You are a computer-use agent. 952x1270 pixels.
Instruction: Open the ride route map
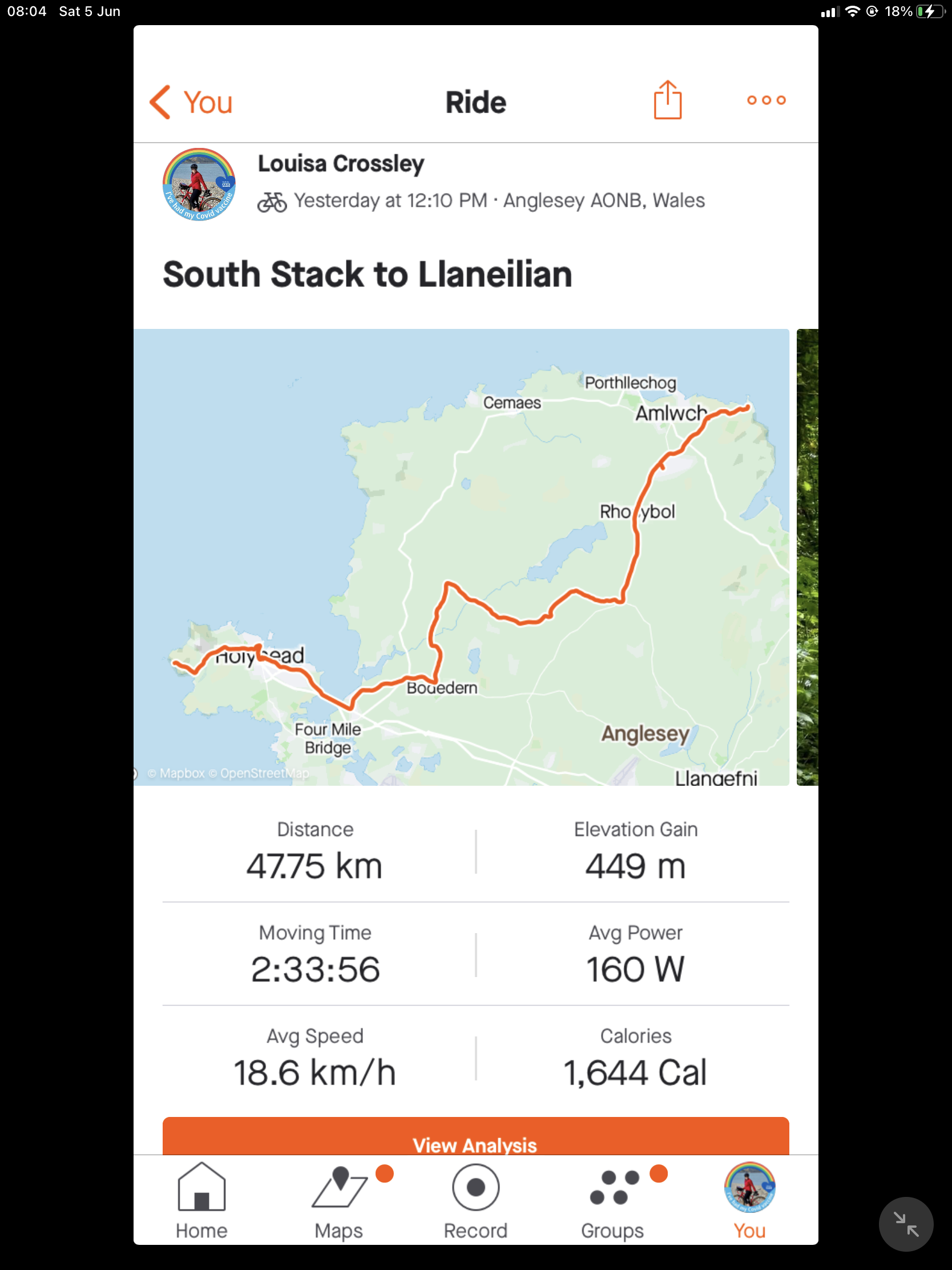tap(461, 557)
